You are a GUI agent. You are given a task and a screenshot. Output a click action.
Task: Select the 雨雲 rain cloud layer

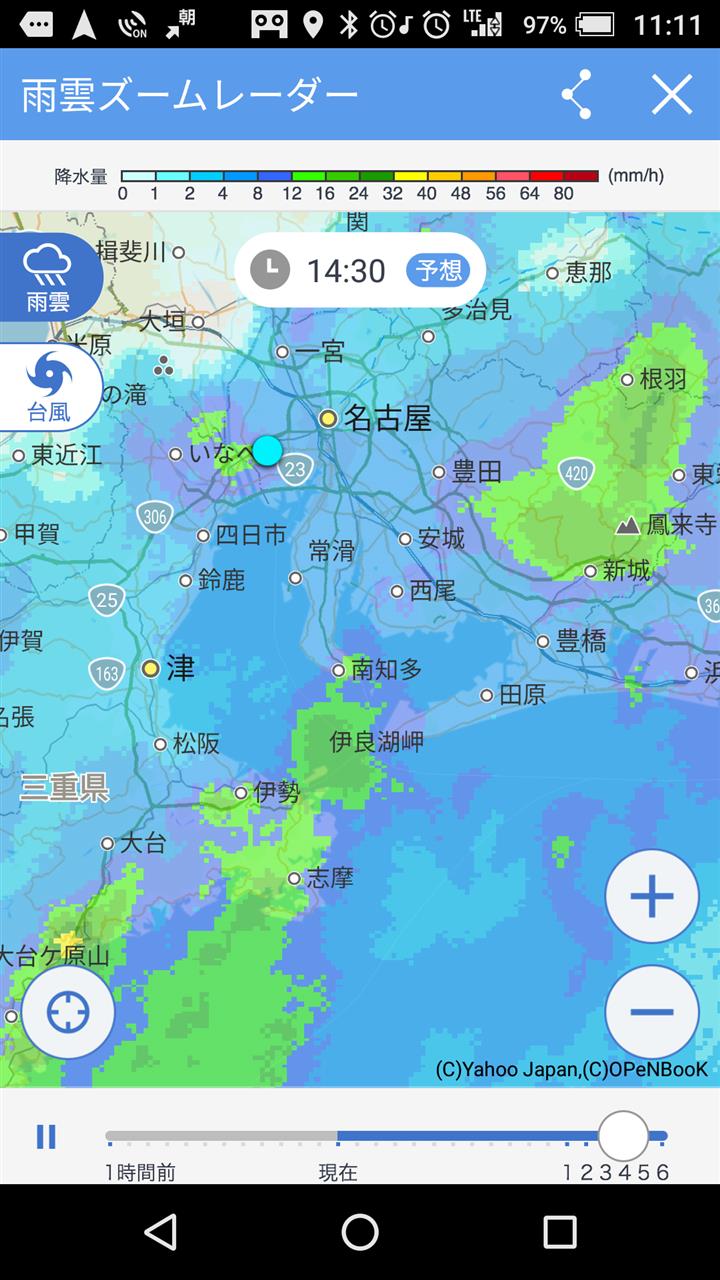click(x=48, y=278)
